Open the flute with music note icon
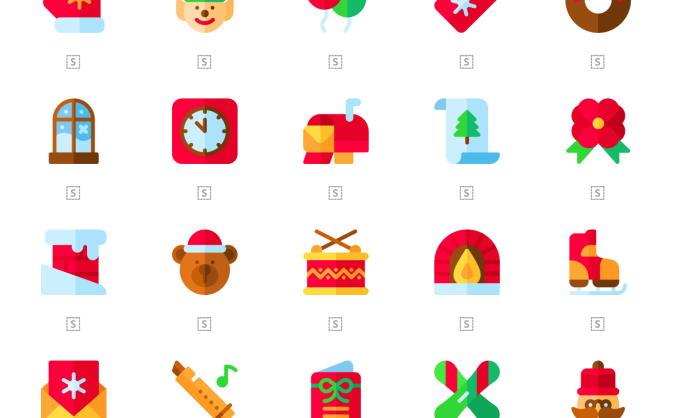The height and width of the screenshot is (418, 676). (x=204, y=390)
